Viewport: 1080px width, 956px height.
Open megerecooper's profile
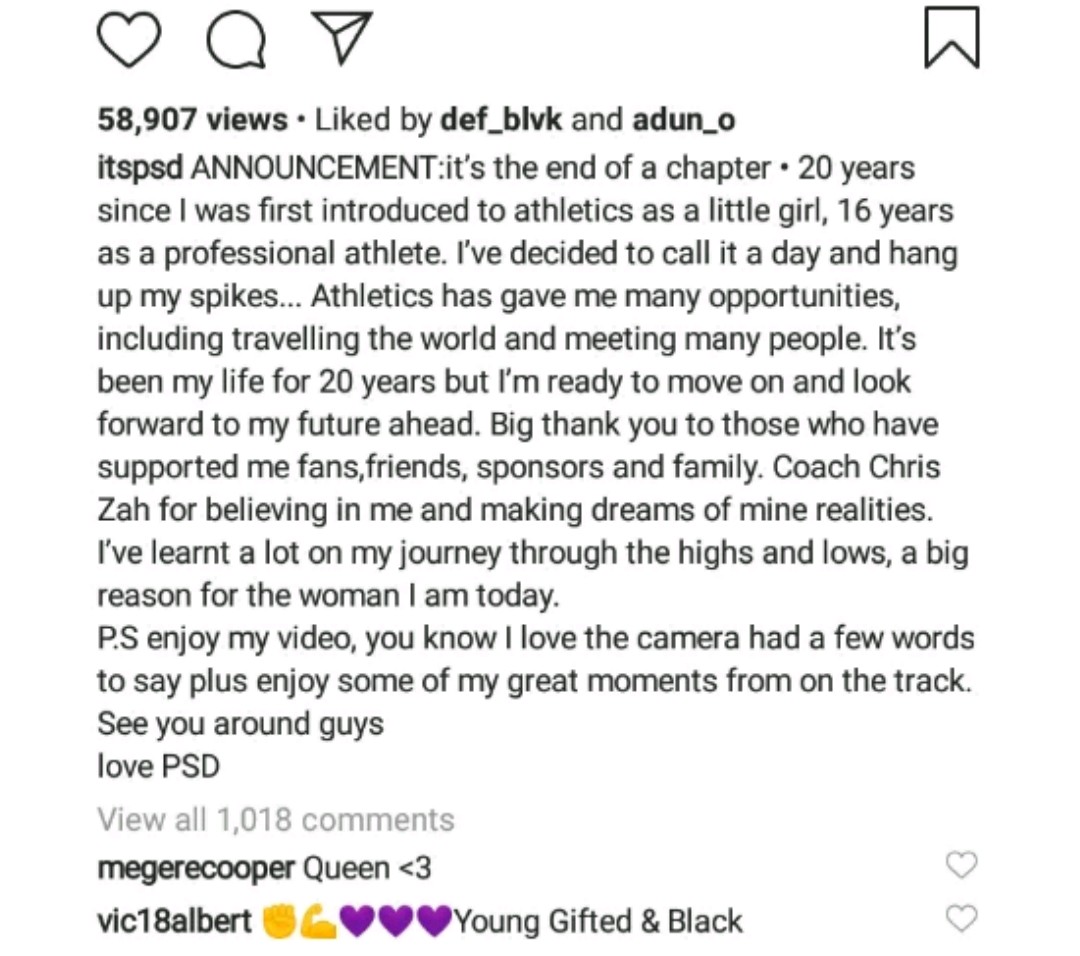click(x=195, y=868)
